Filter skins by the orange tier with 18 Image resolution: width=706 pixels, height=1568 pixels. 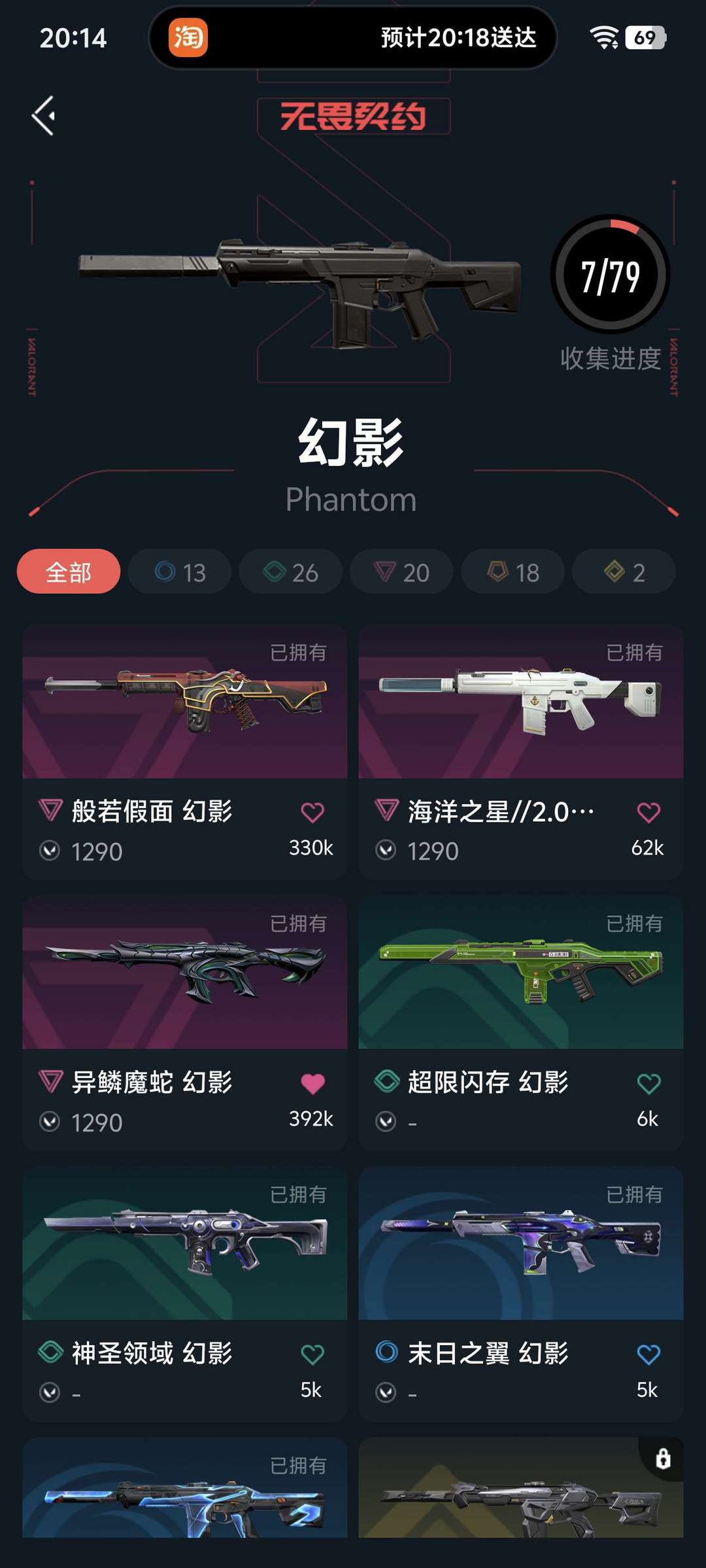point(513,572)
